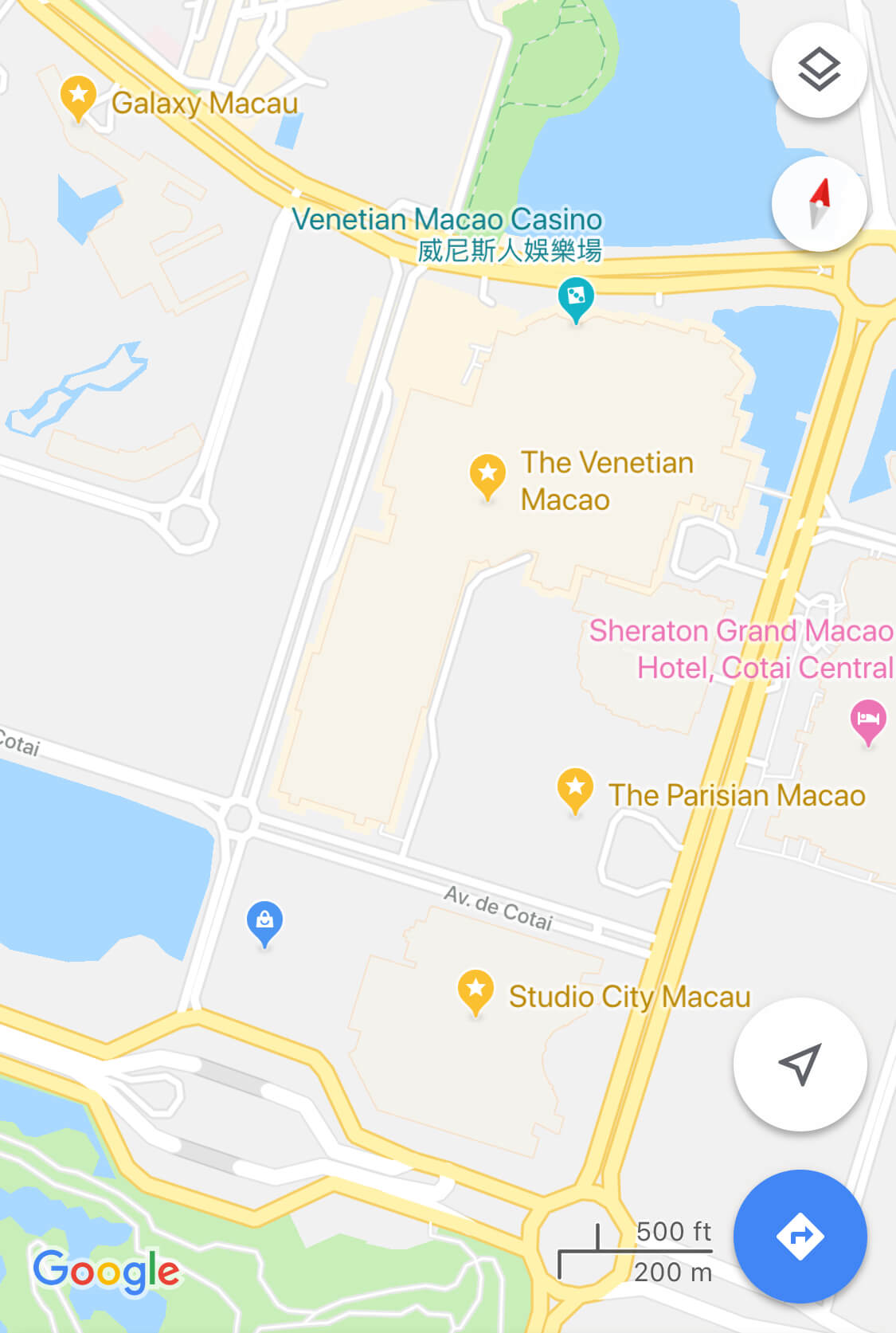Select the Galaxy Macau pin
The image size is (896, 1333).
tap(78, 96)
